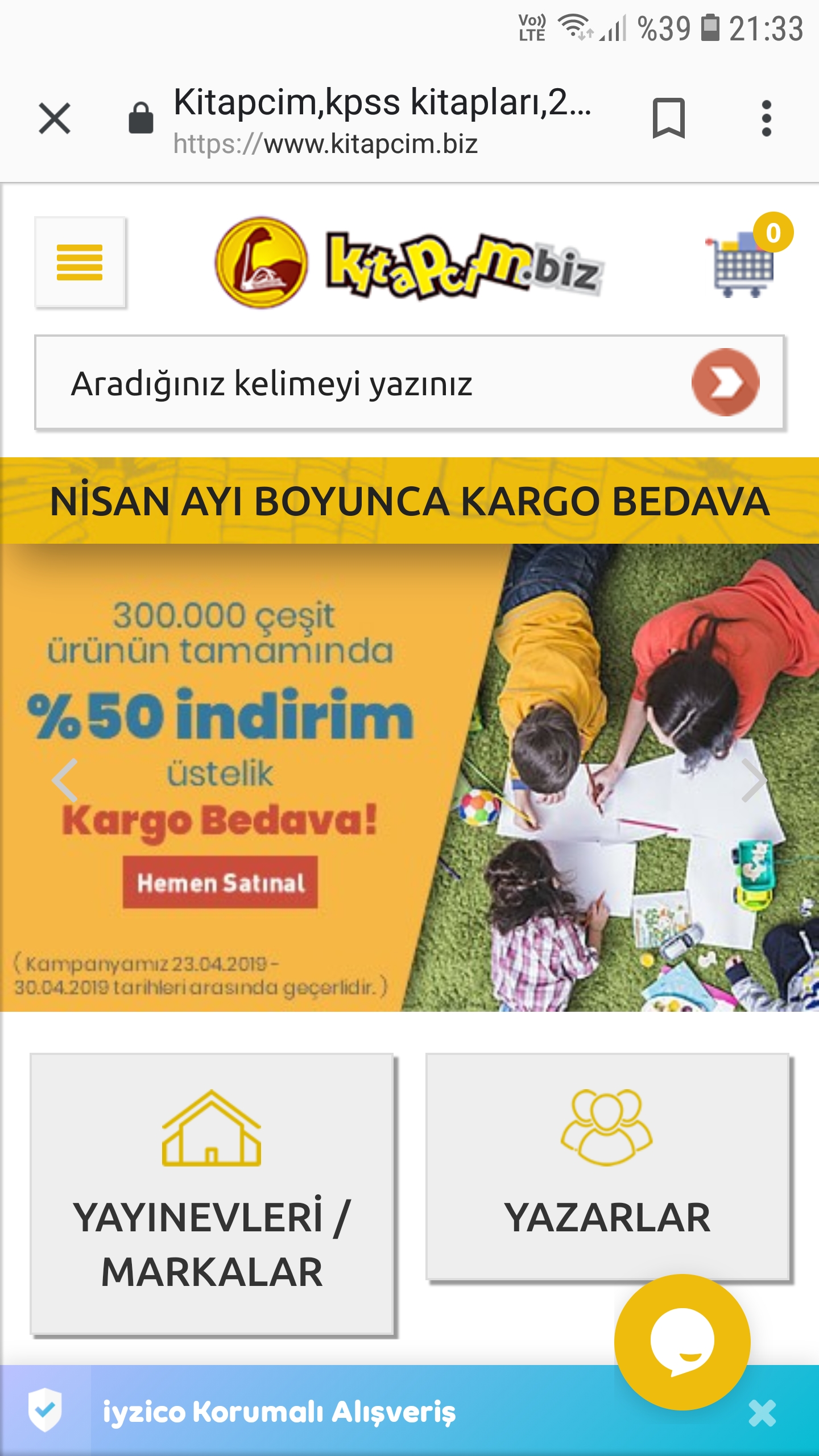Dismiss the iyzico Korumalı Alışveriş banner

(762, 1413)
